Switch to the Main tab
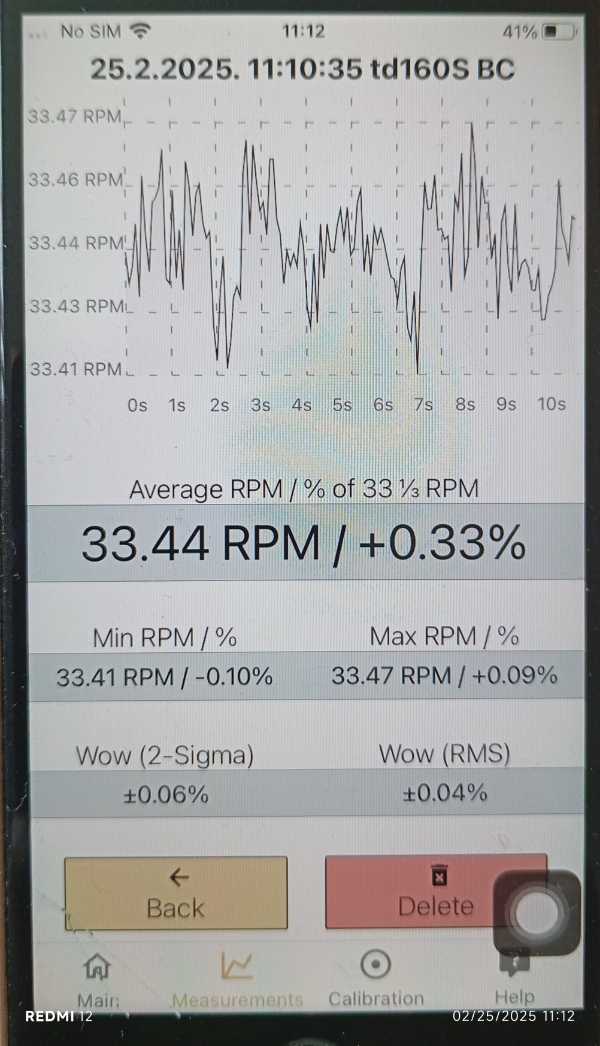The image size is (600, 1046). [x=98, y=979]
